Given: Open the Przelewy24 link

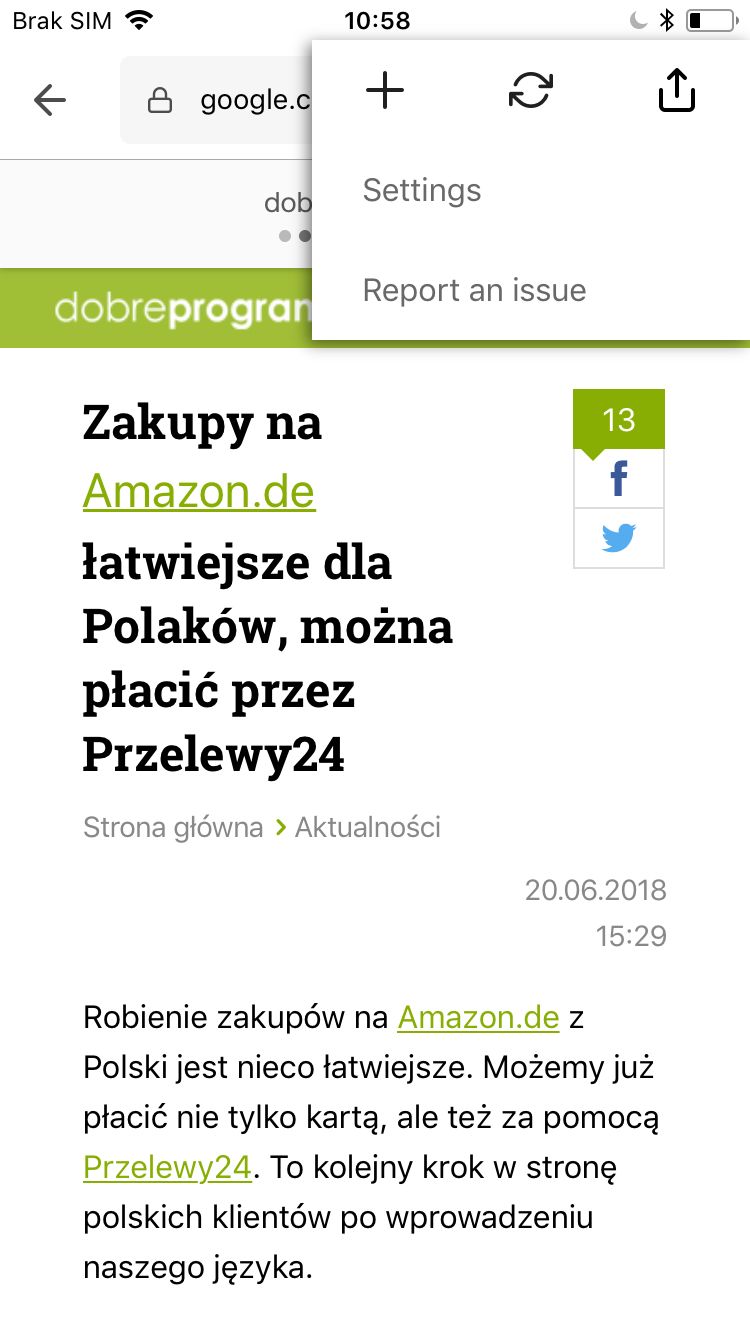Looking at the screenshot, I should [167, 1168].
